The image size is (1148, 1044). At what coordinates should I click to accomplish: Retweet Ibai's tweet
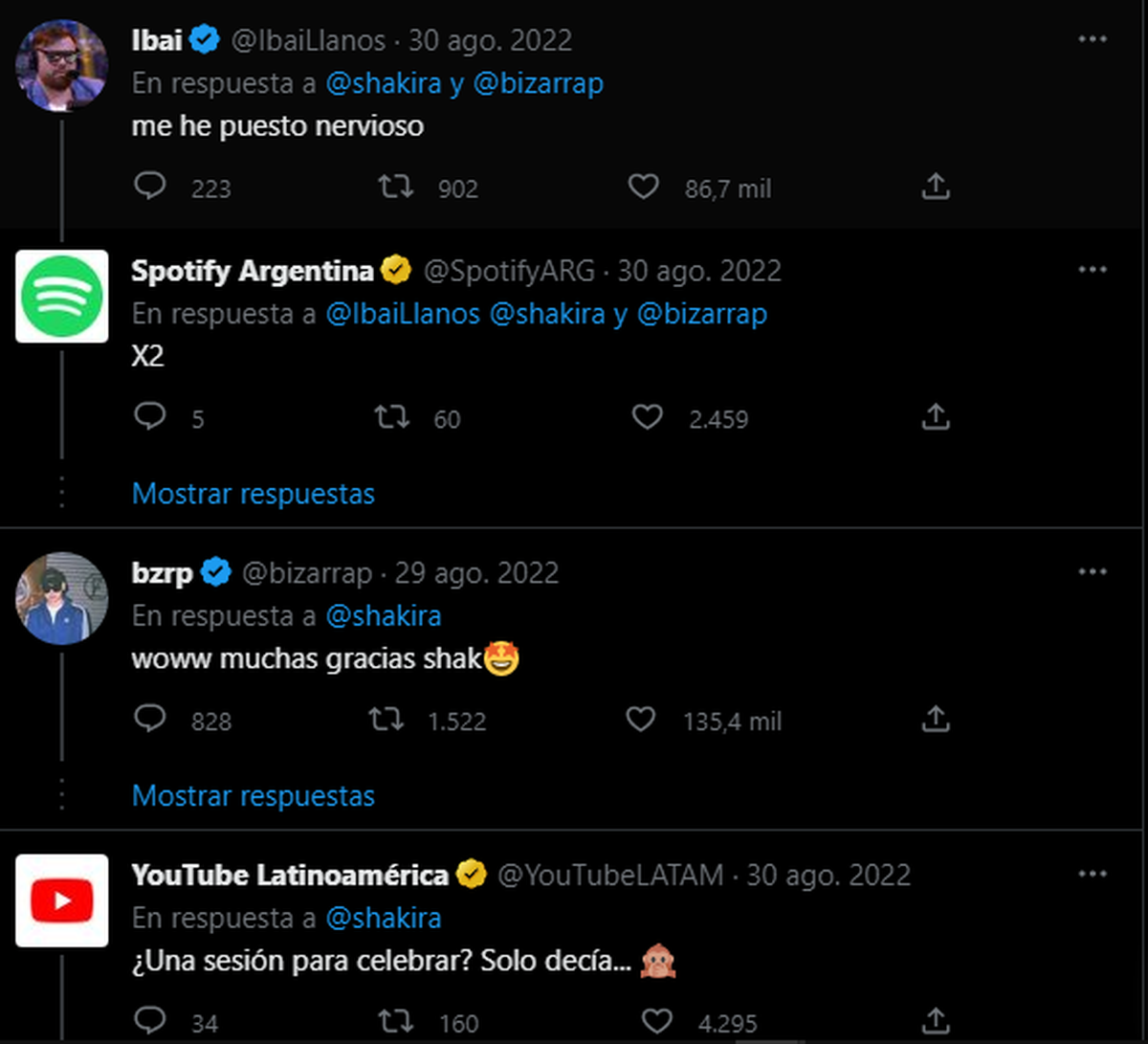(395, 187)
